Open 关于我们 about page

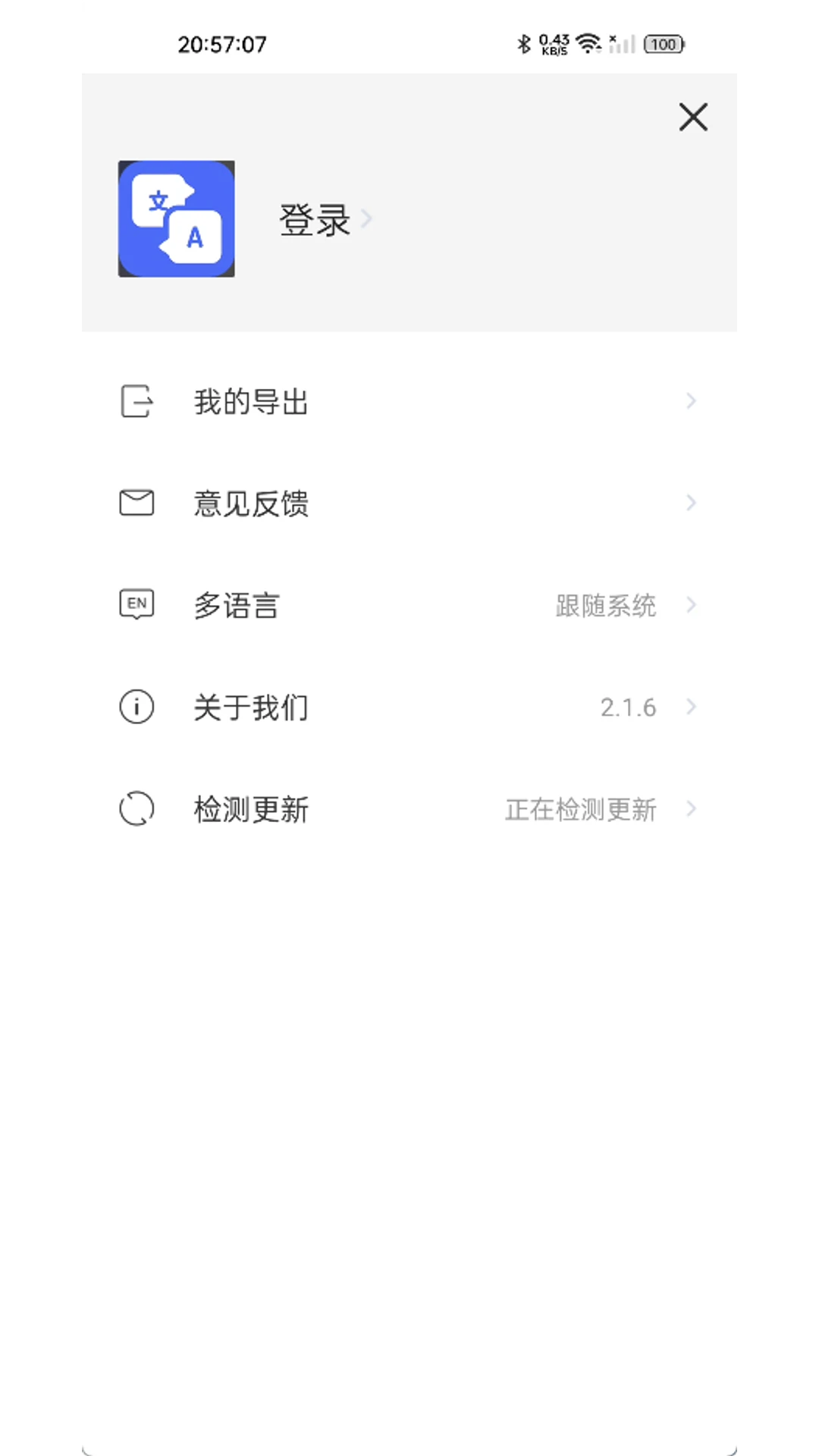coord(250,707)
